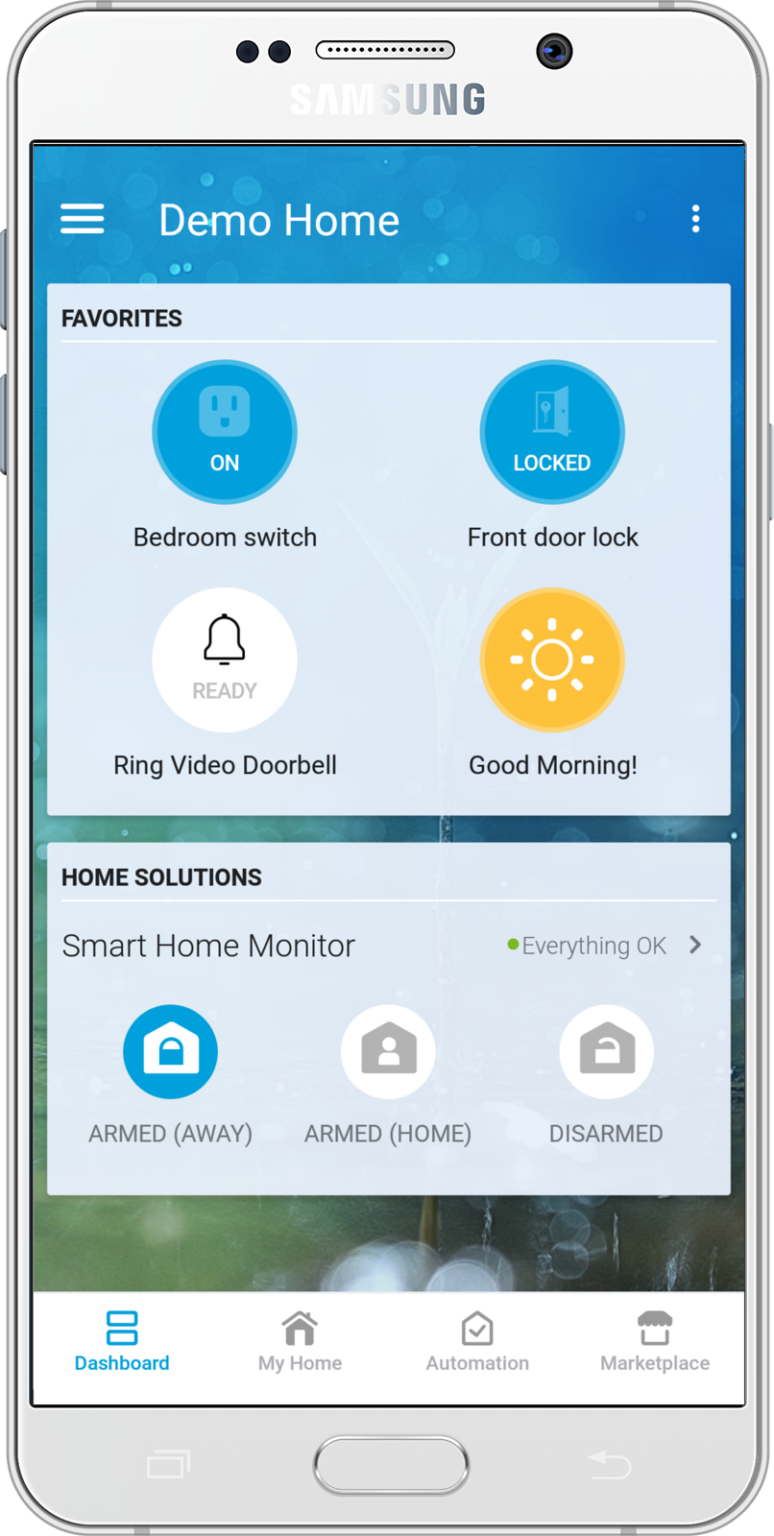The width and height of the screenshot is (774, 1536).
Task: Switch to the My Home tab
Action: (x=300, y=1342)
